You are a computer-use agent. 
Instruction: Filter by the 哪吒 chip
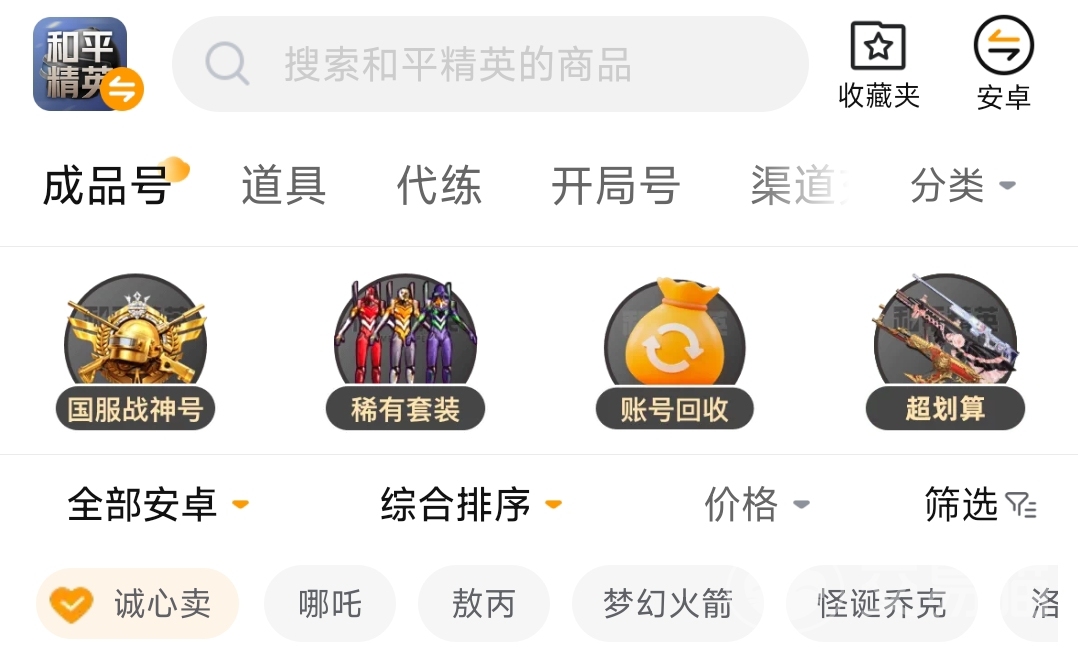[x=330, y=604]
